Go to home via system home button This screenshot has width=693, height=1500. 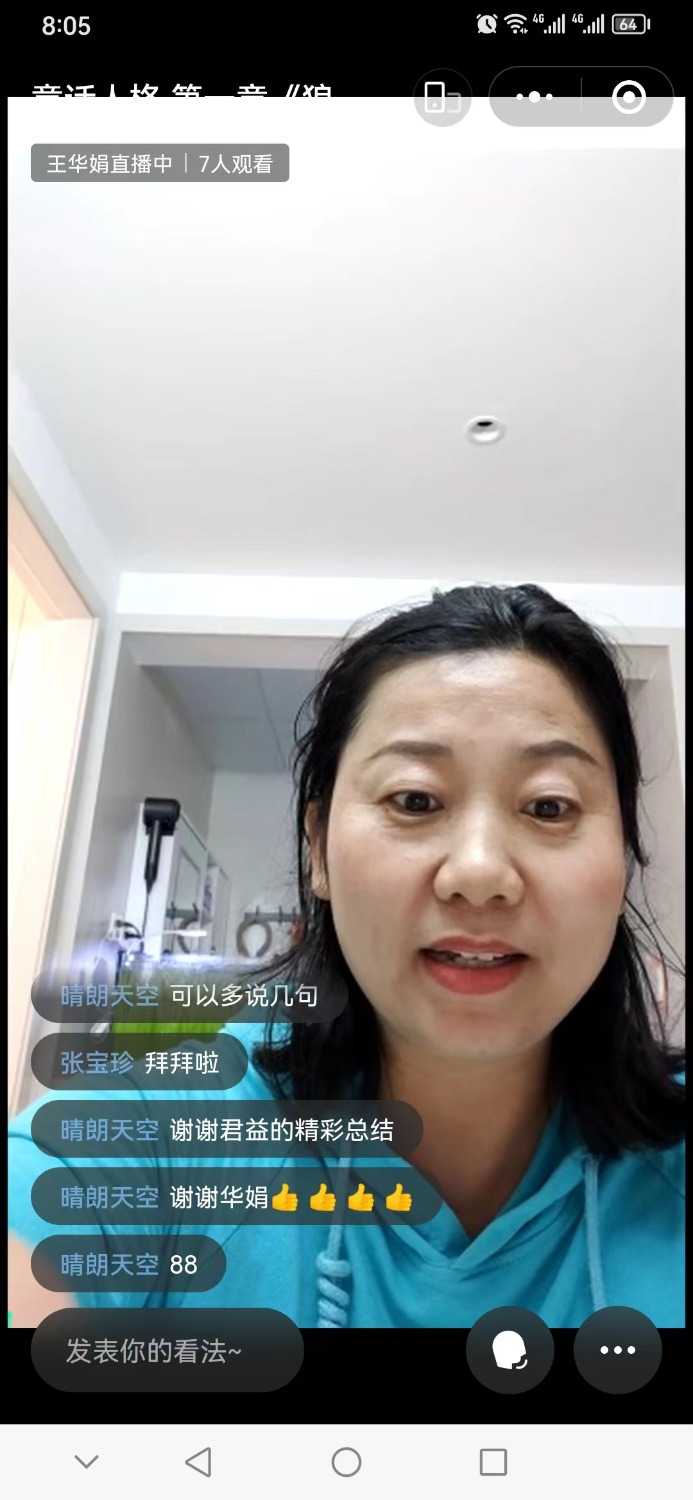tap(346, 1462)
